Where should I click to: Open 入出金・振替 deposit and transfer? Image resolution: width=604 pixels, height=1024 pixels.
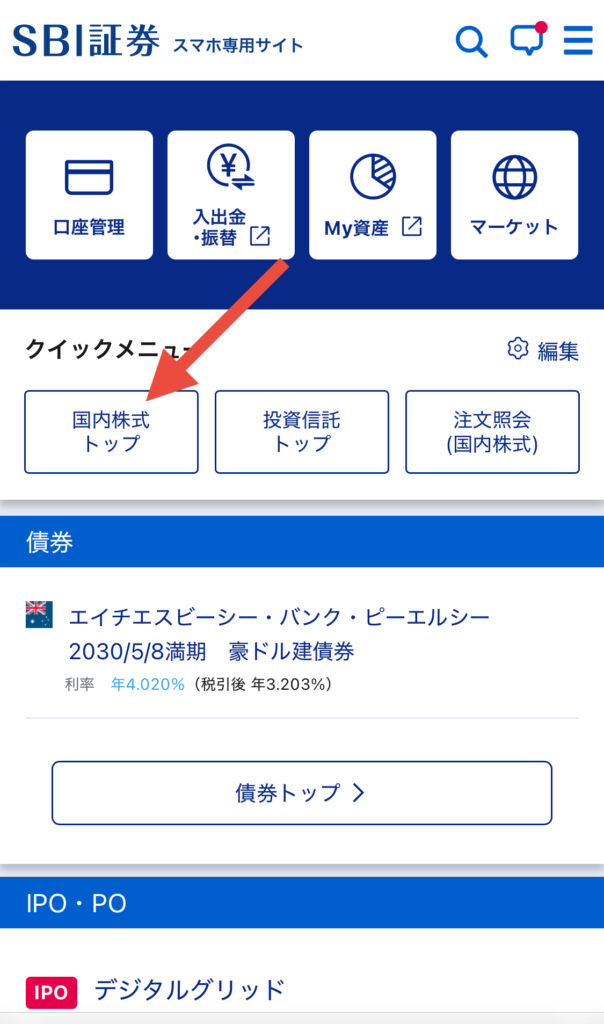pyautogui.click(x=231, y=195)
